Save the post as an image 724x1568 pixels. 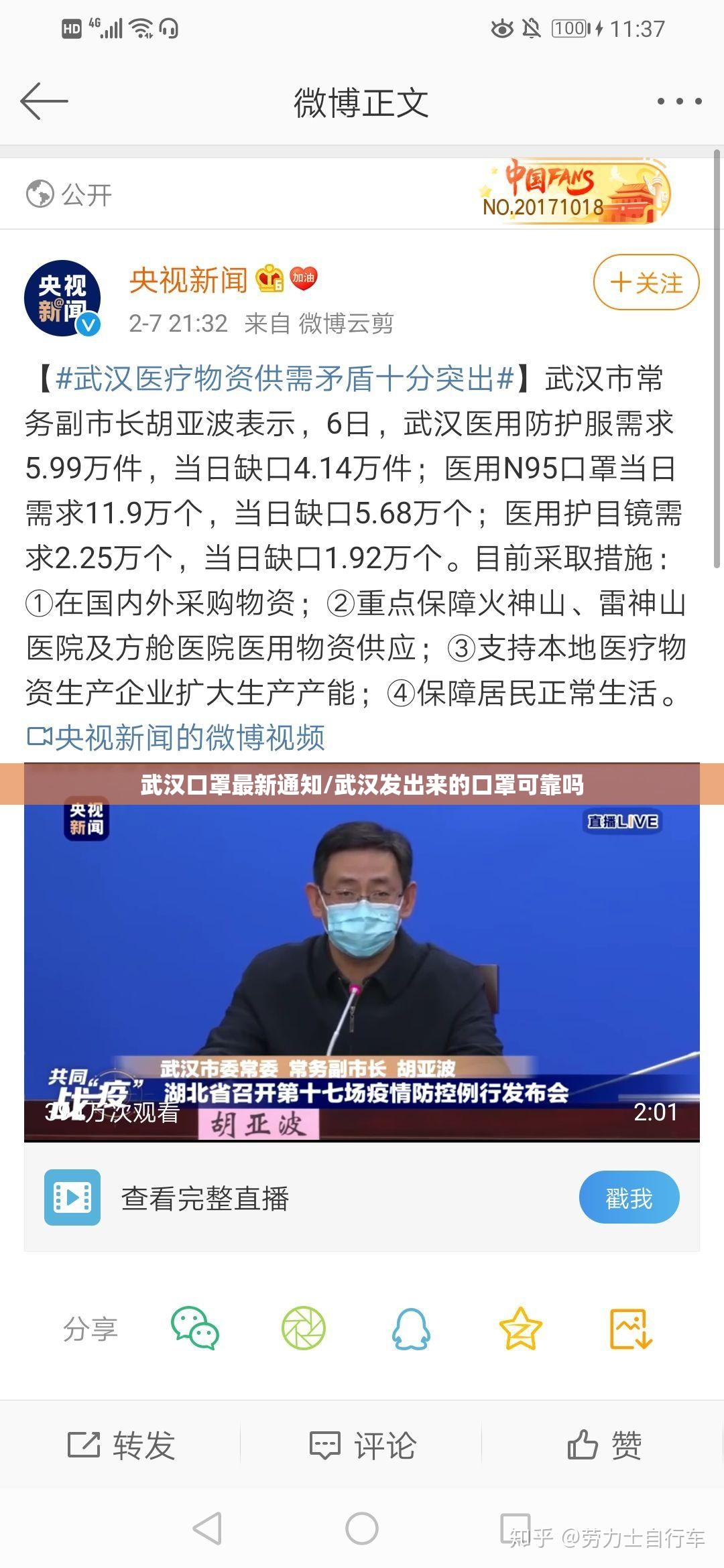tap(630, 1328)
